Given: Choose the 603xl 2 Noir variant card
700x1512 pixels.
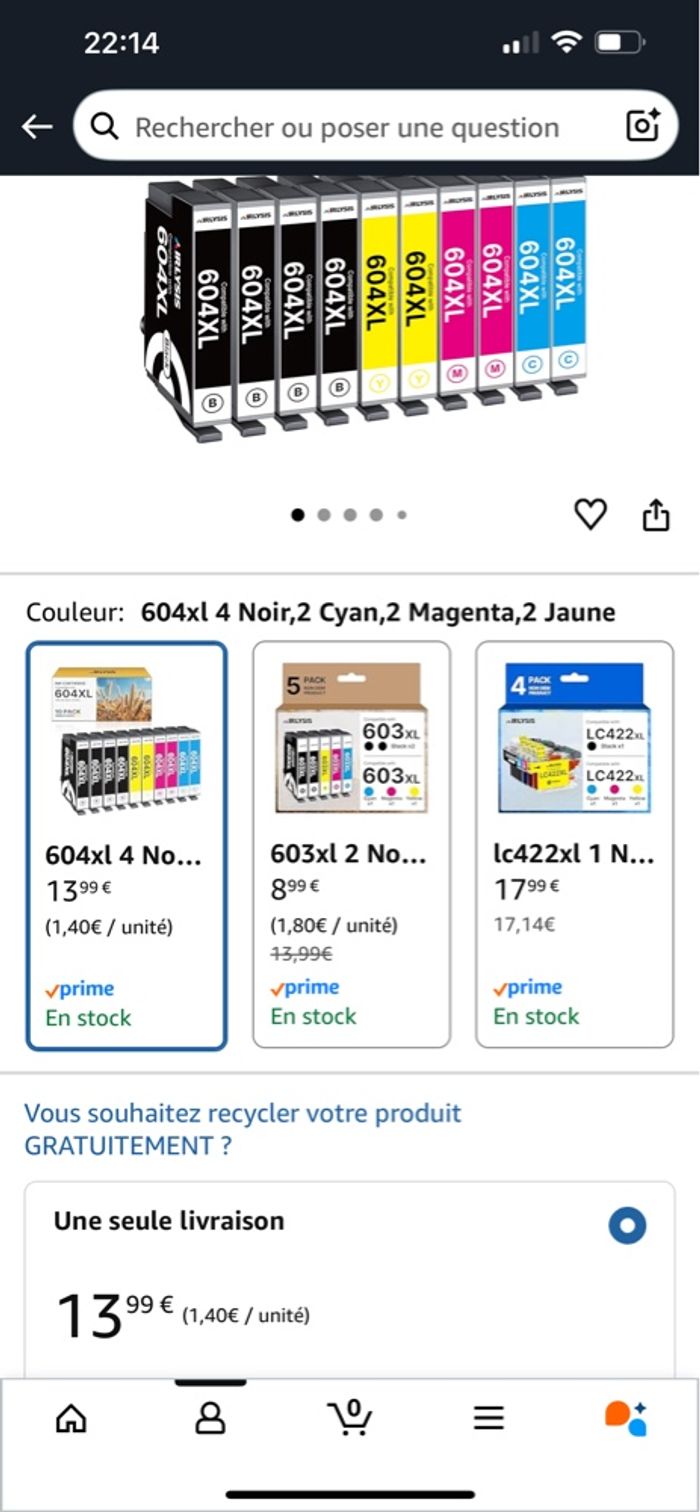Looking at the screenshot, I should 351,845.
